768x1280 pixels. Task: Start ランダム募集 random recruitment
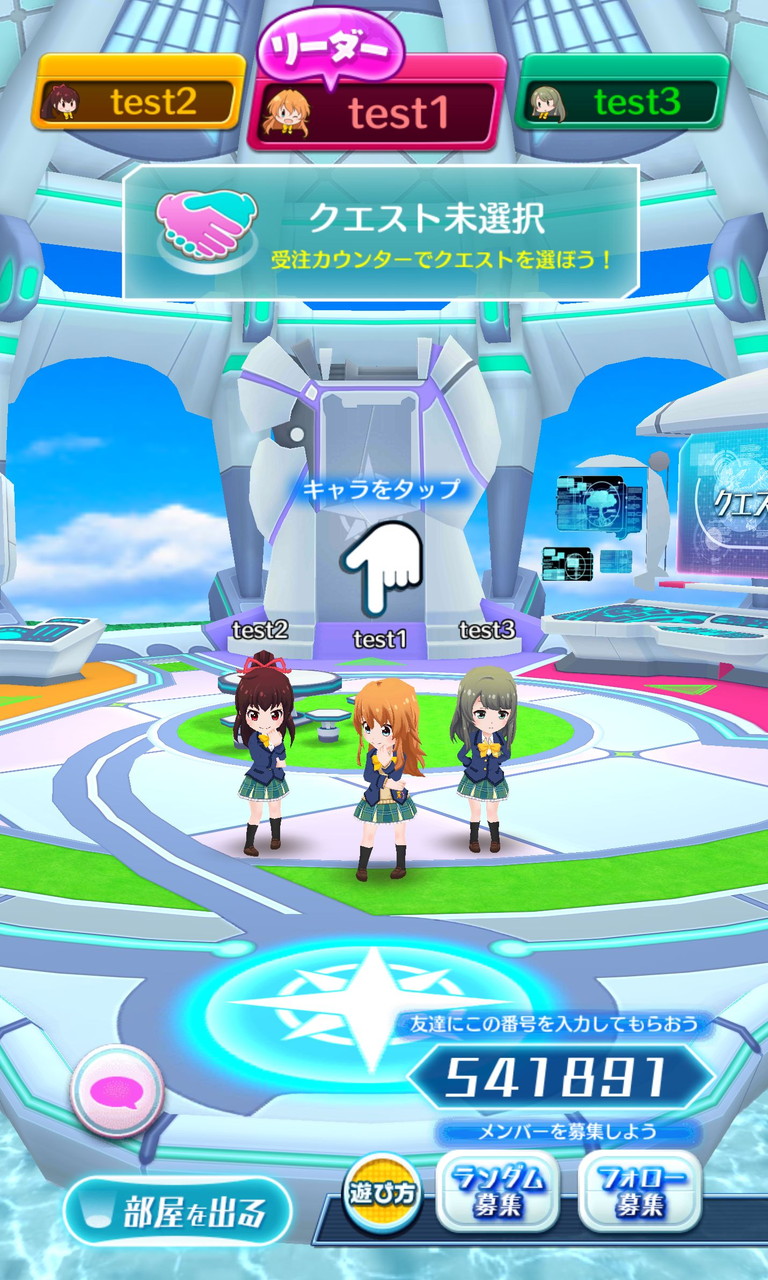click(x=497, y=1191)
